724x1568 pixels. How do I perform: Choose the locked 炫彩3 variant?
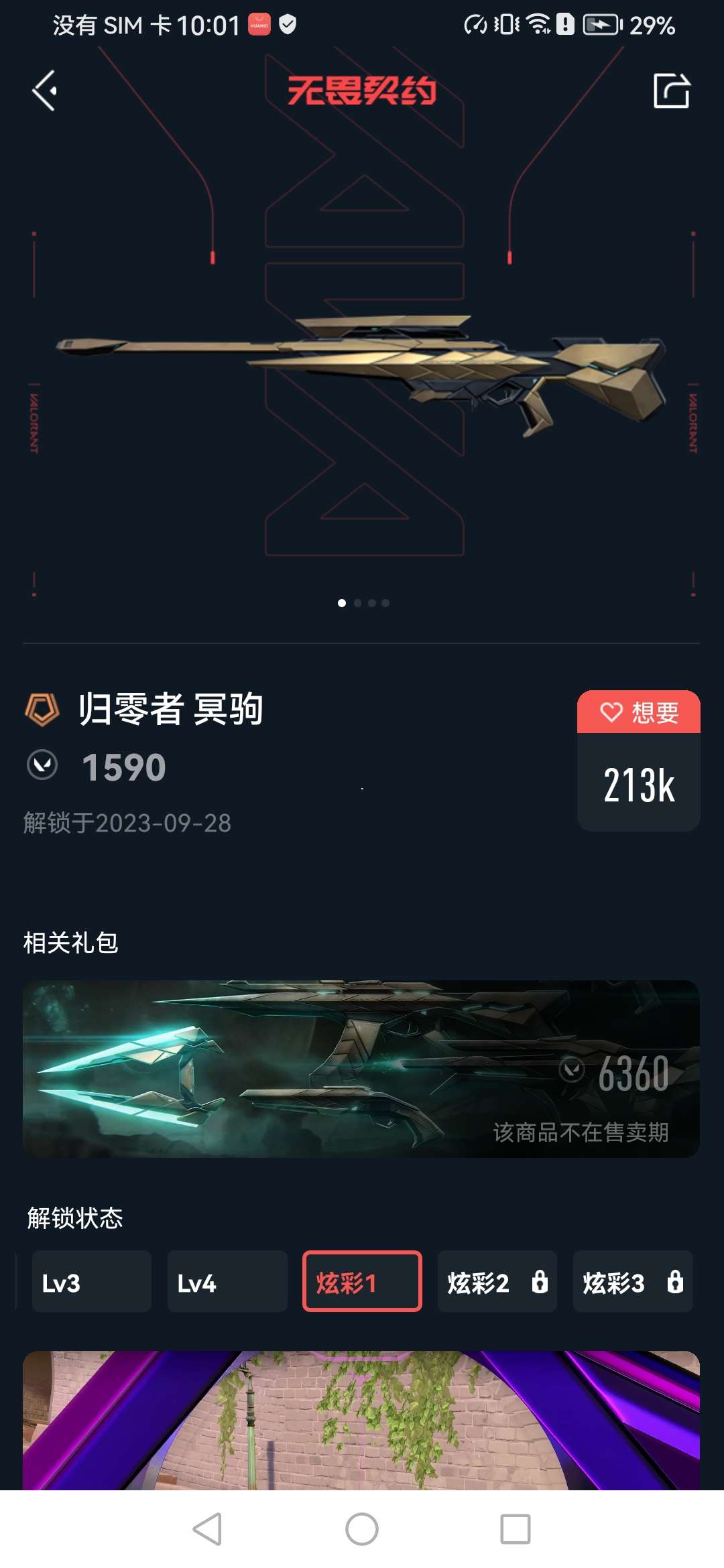point(632,1281)
